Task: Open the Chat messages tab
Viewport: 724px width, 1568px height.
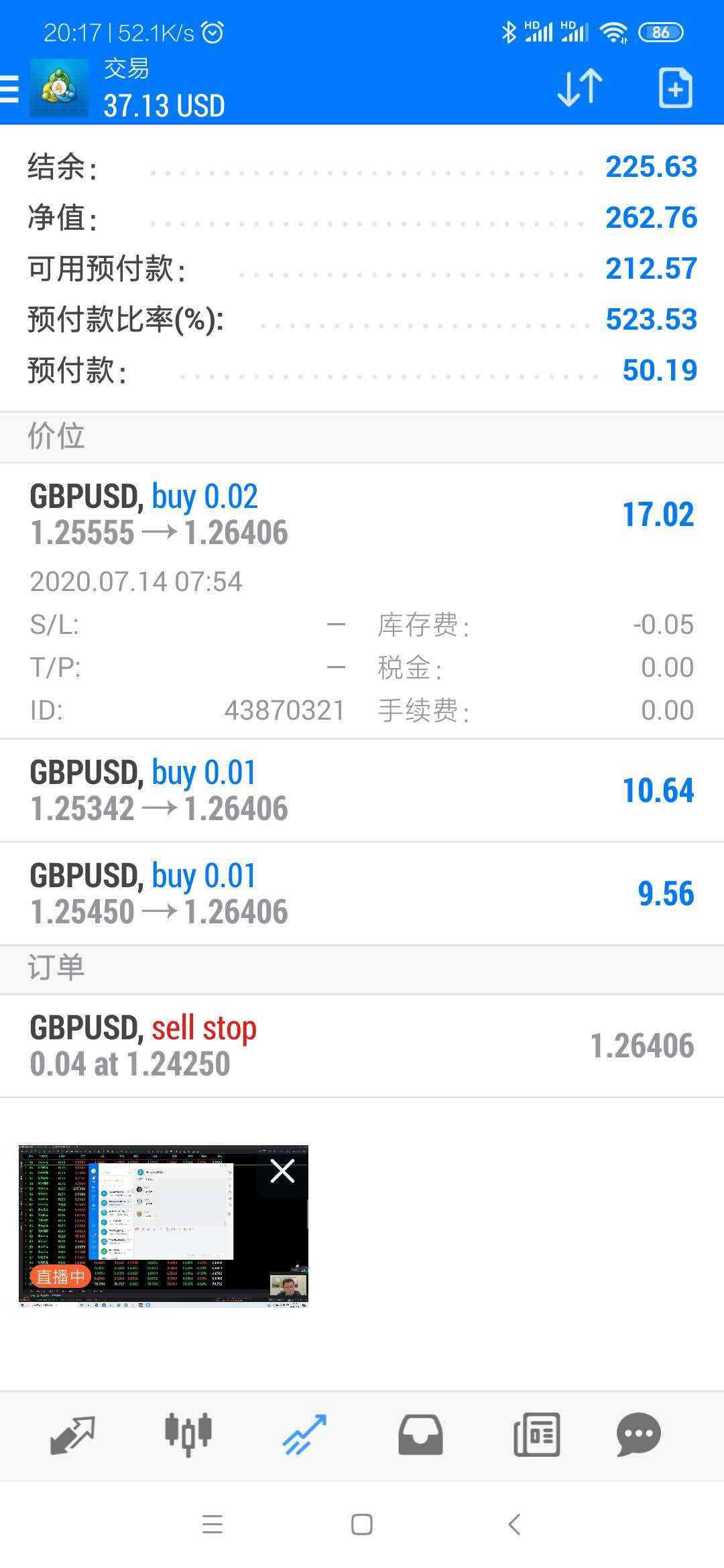Action: click(x=638, y=1435)
